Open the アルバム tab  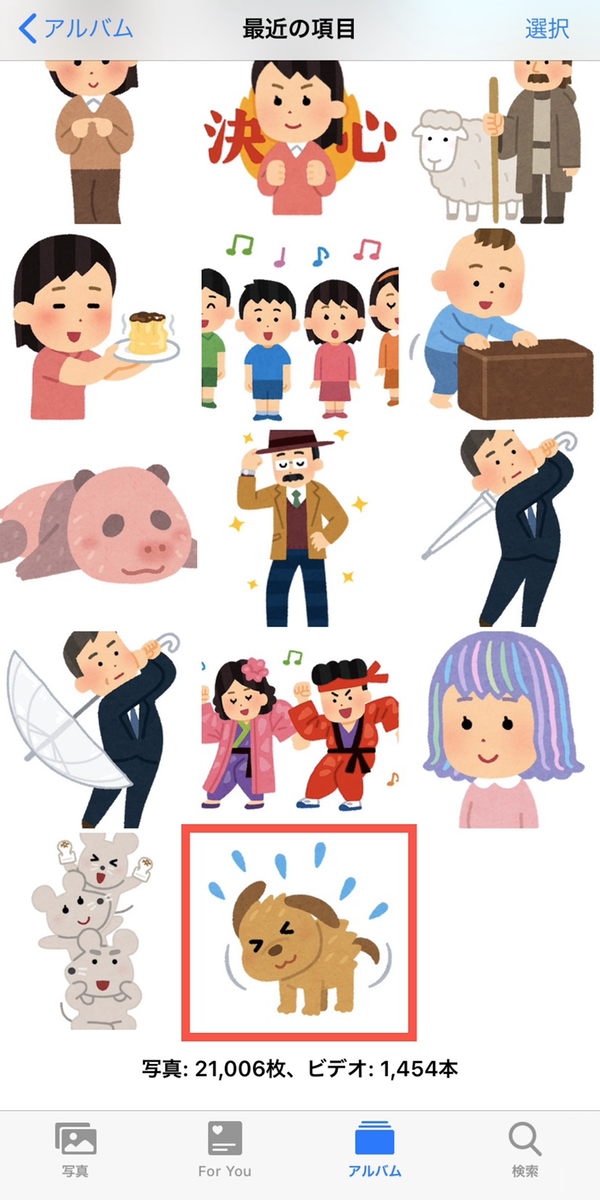(375, 1149)
